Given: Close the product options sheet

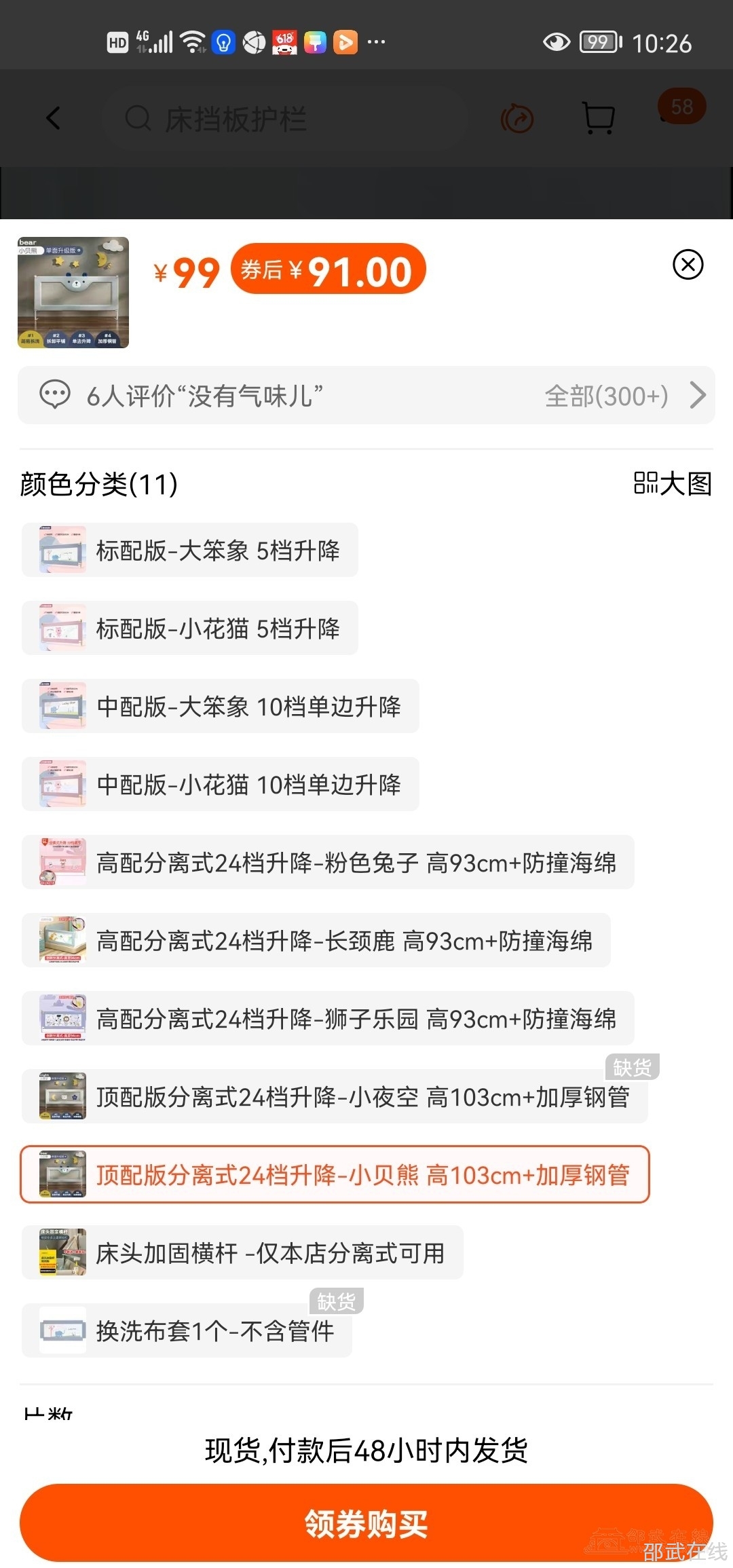Looking at the screenshot, I should [x=688, y=265].
